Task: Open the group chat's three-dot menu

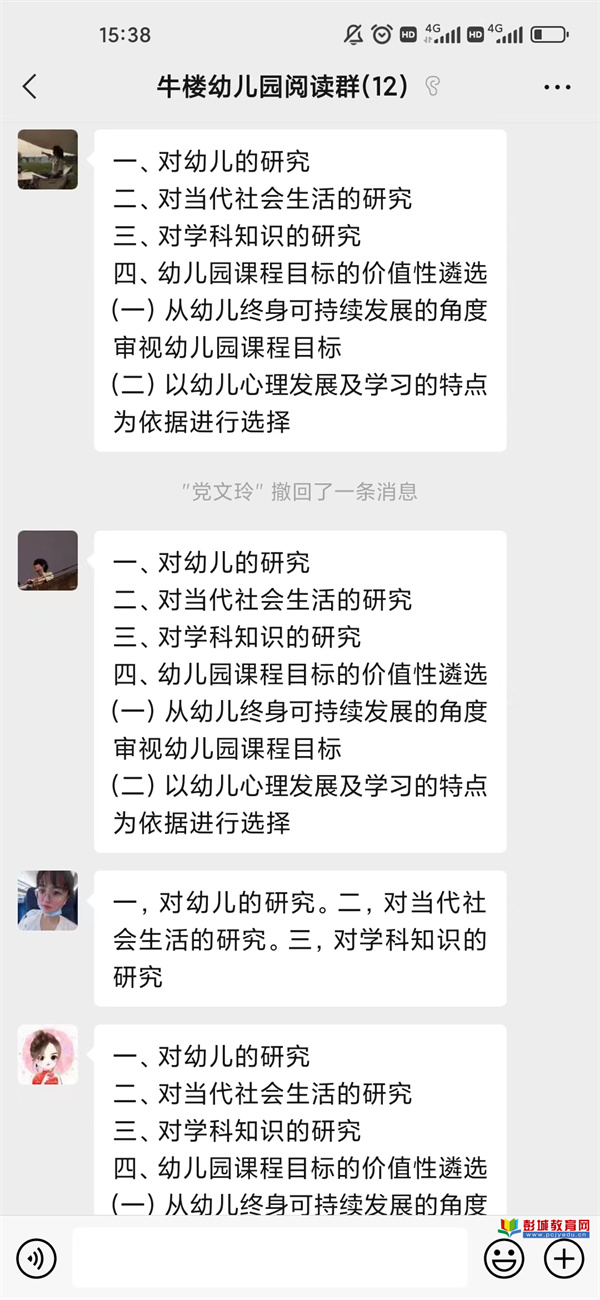Action: click(557, 88)
